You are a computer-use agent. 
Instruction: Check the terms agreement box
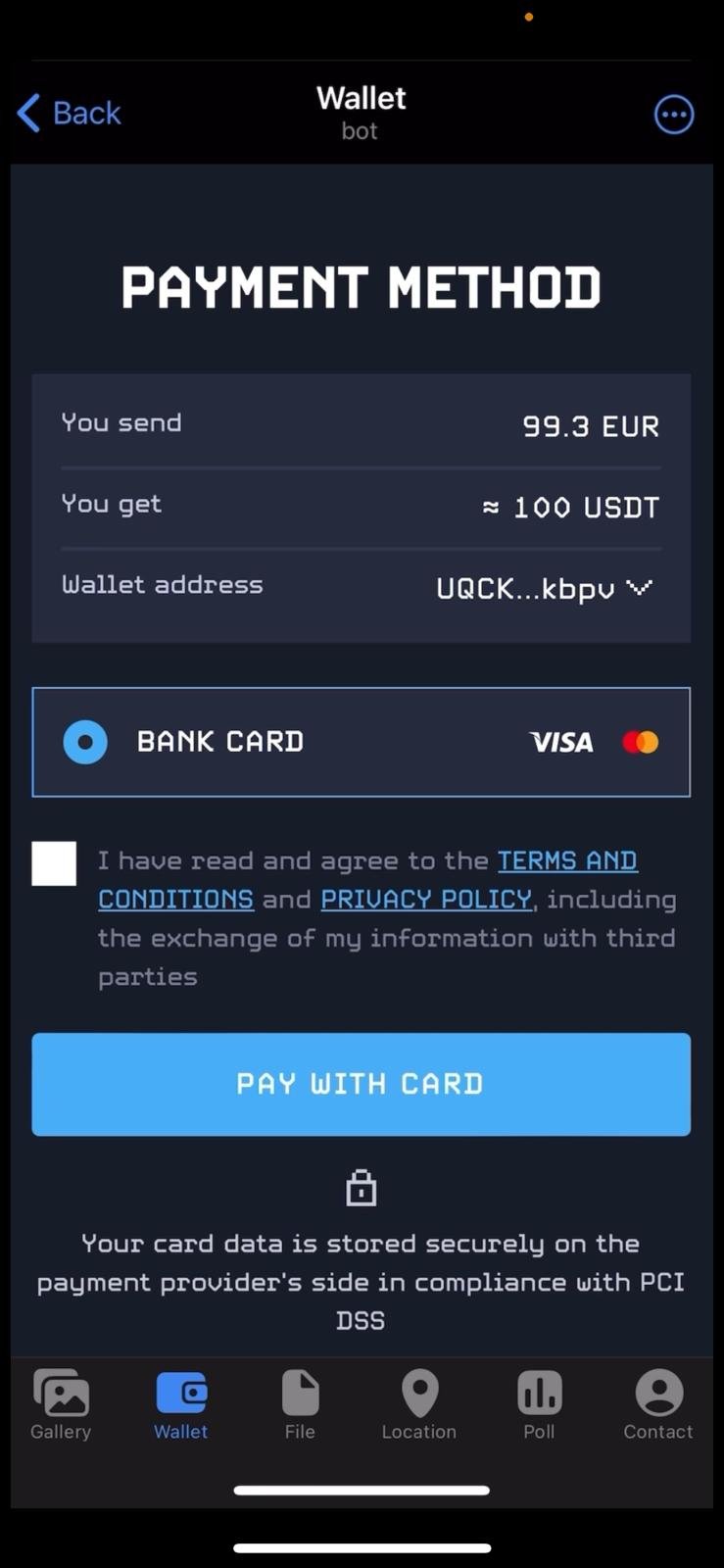54,863
